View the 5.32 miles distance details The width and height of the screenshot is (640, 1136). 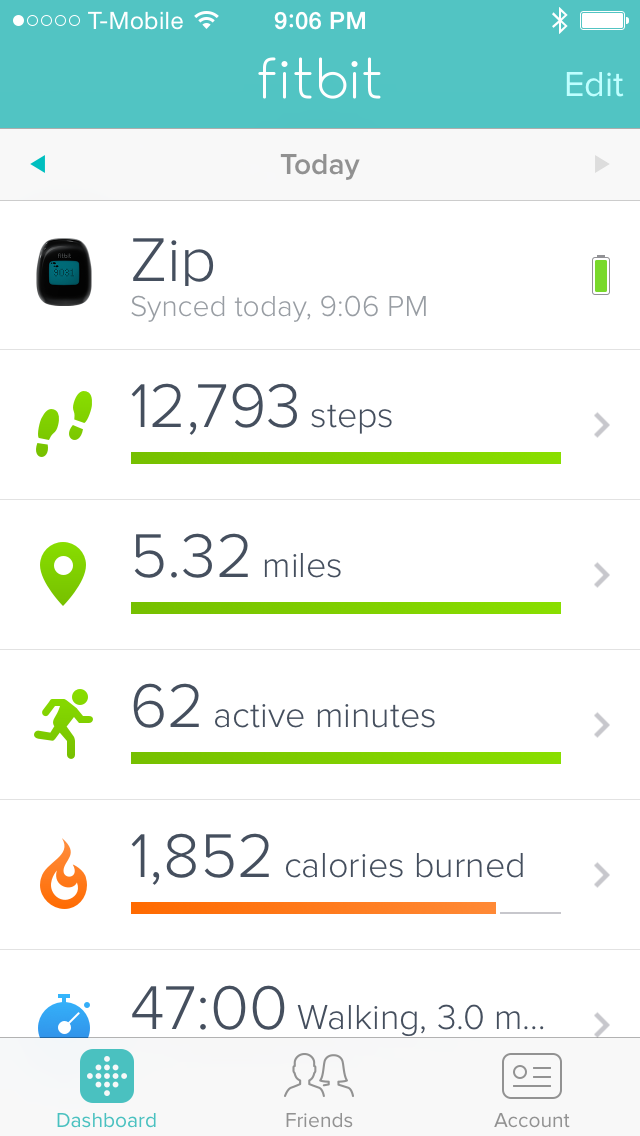(x=320, y=575)
